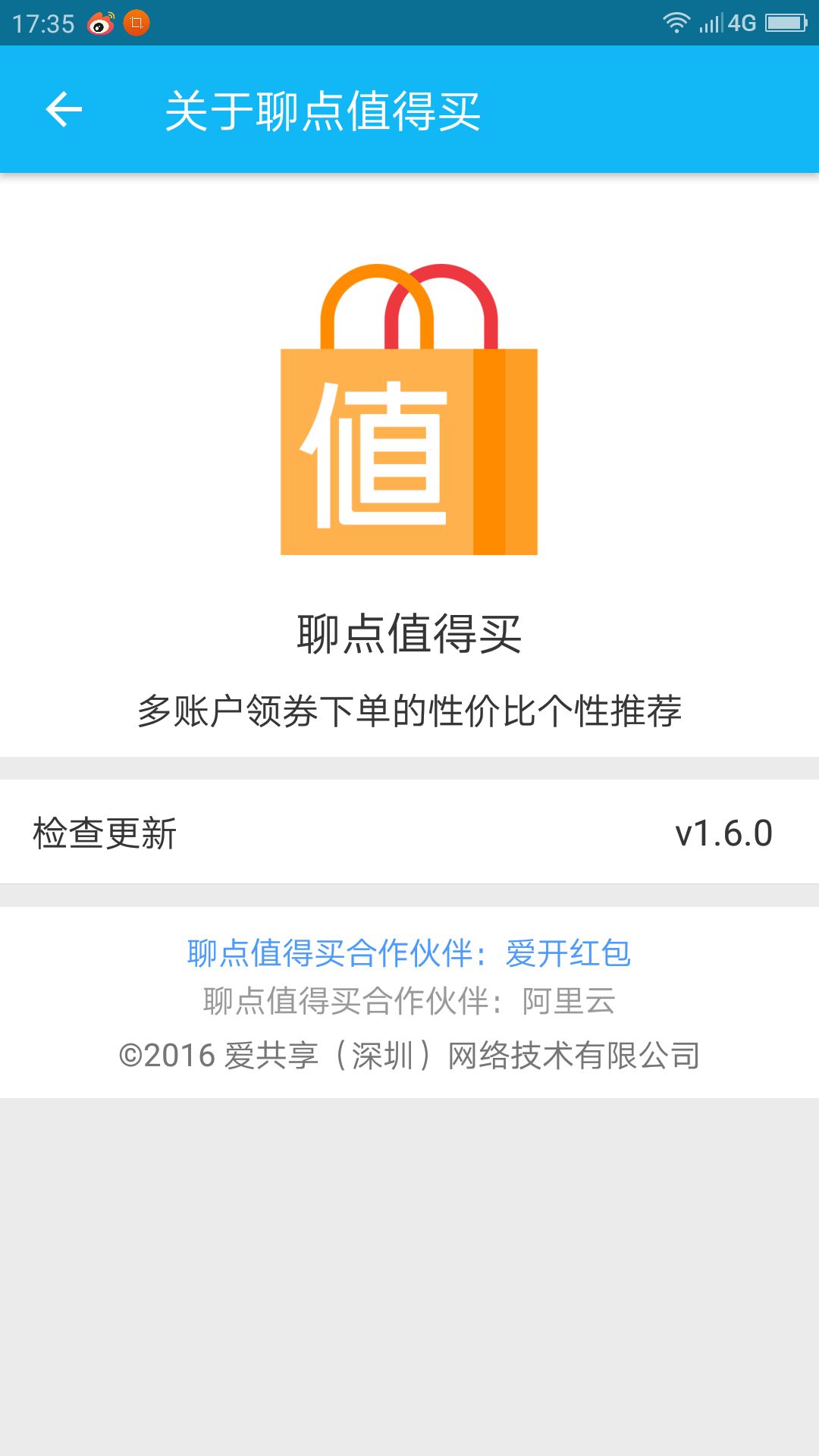This screenshot has height=1456, width=819.
Task: Go back using the arrow icon
Action: [x=64, y=110]
